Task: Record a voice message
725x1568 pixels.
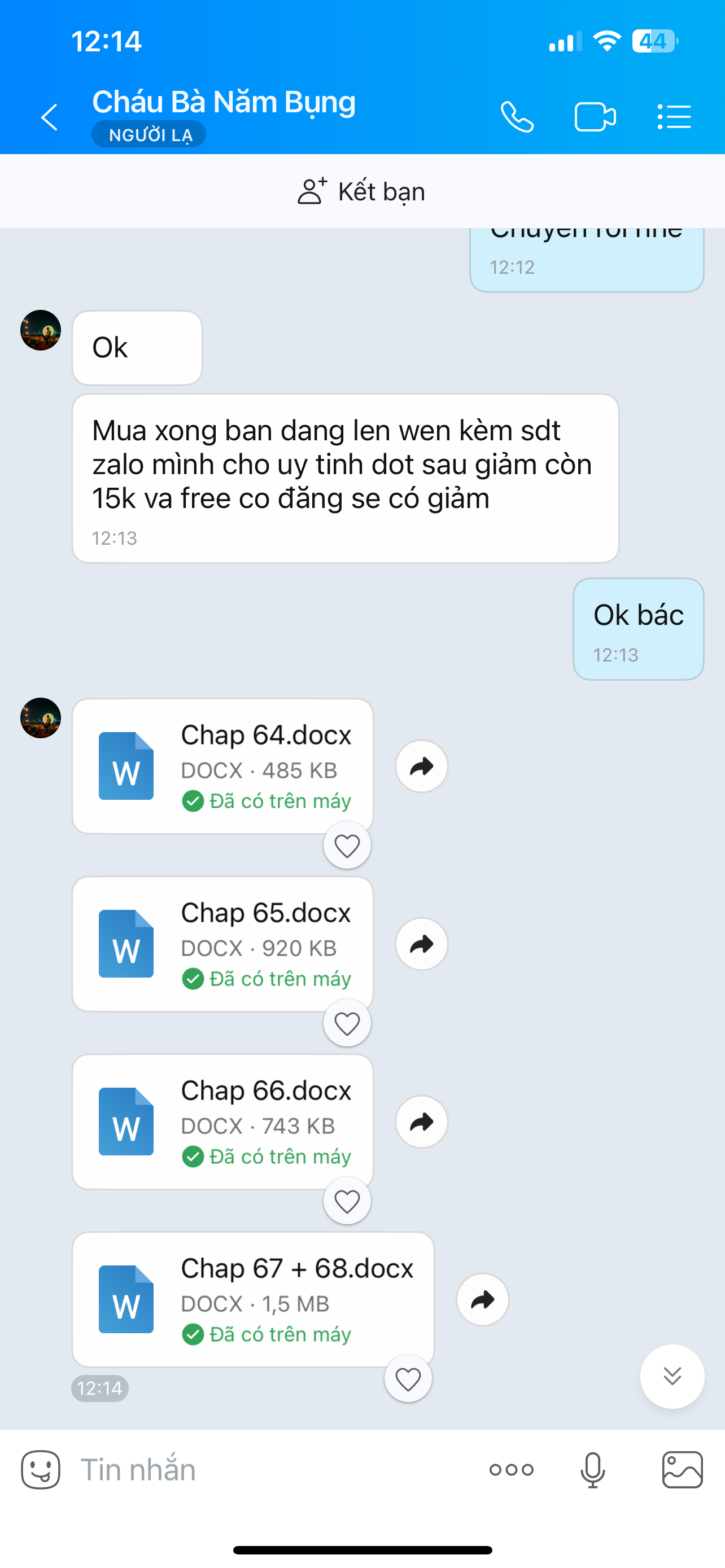Action: point(592,1469)
